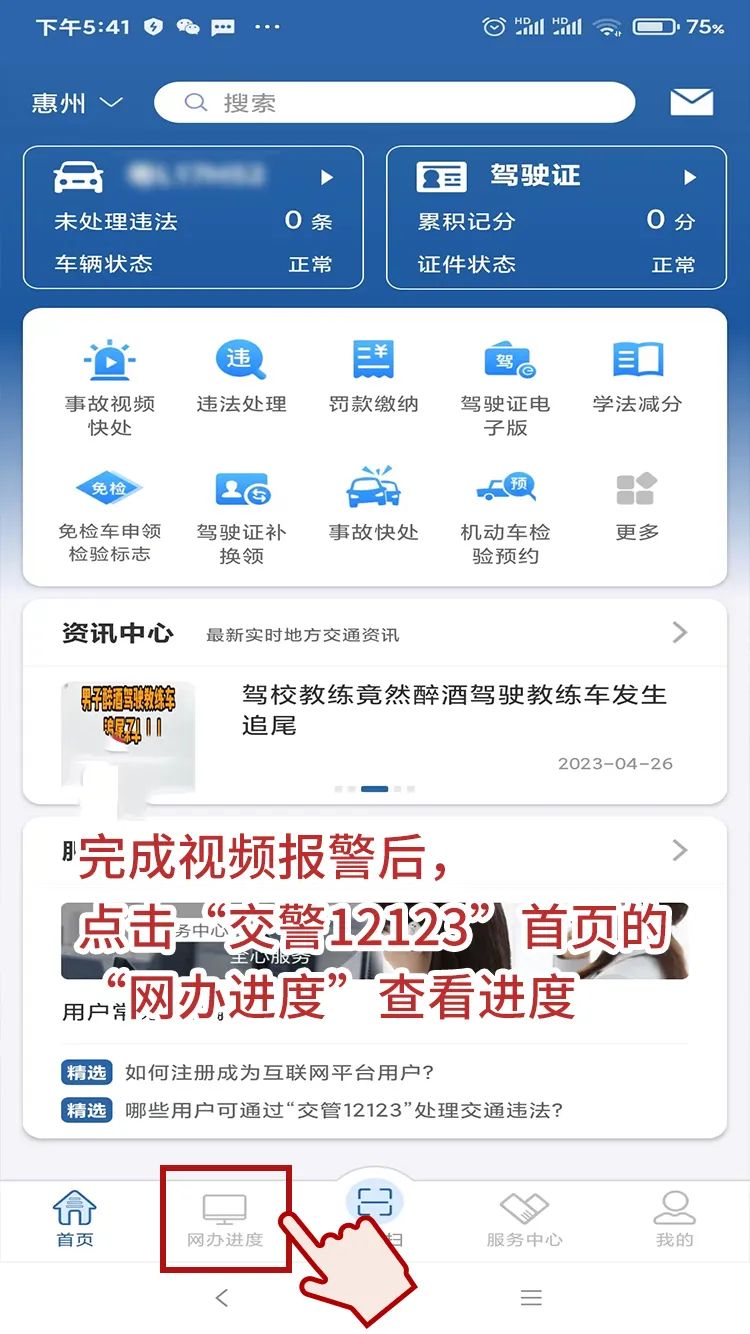The width and height of the screenshot is (750, 1334).
Task: Open the 驾驶证 license card
Action: tap(556, 217)
